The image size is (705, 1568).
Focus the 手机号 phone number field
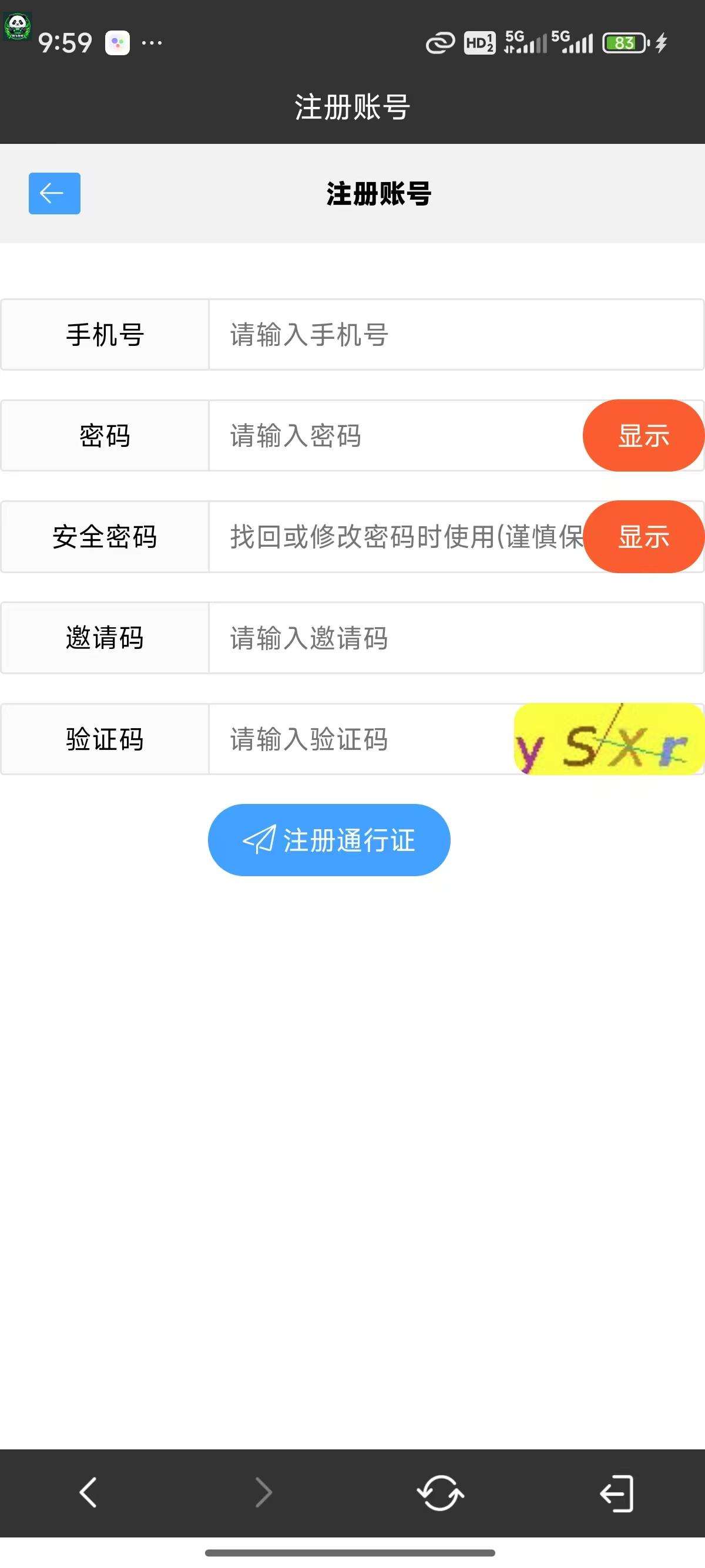click(455, 335)
